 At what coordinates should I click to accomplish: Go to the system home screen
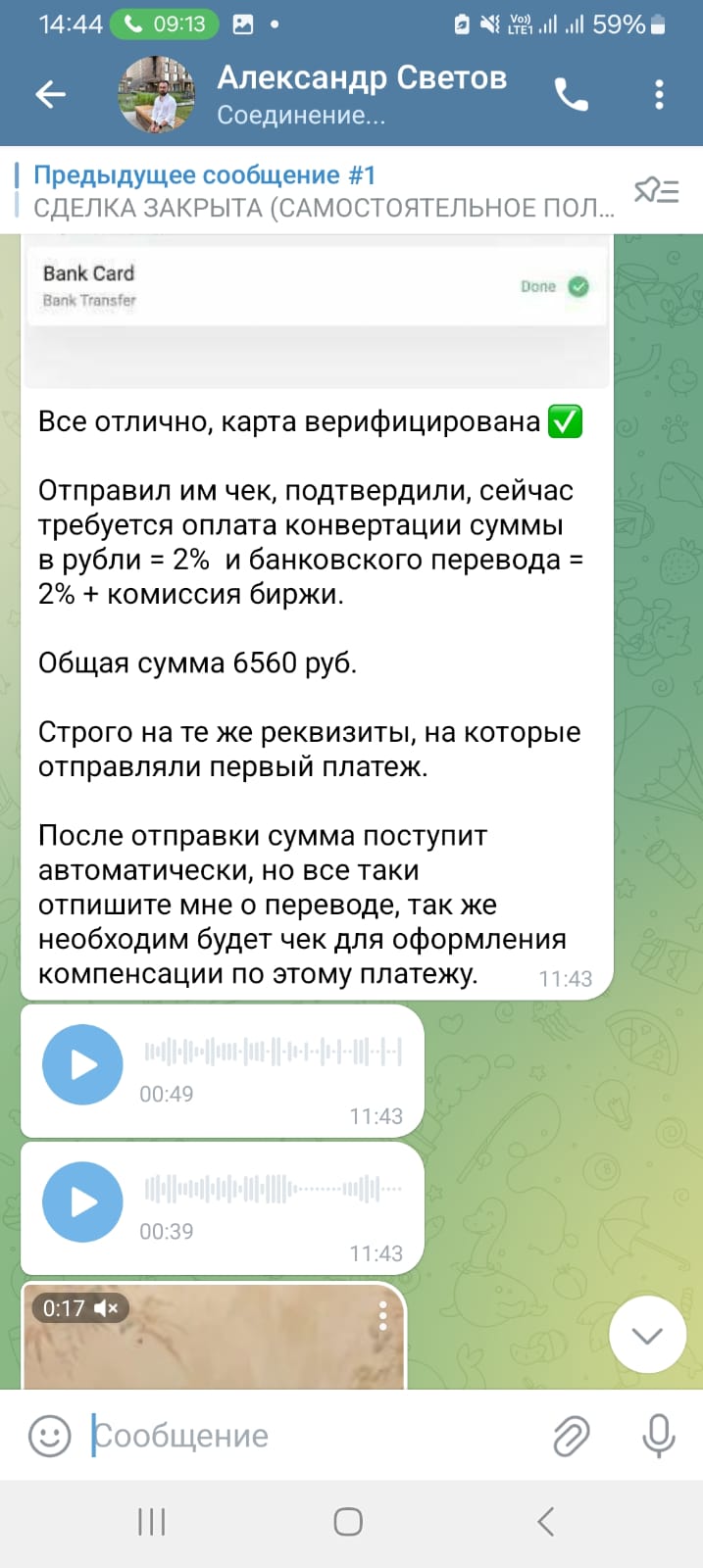[x=348, y=1521]
